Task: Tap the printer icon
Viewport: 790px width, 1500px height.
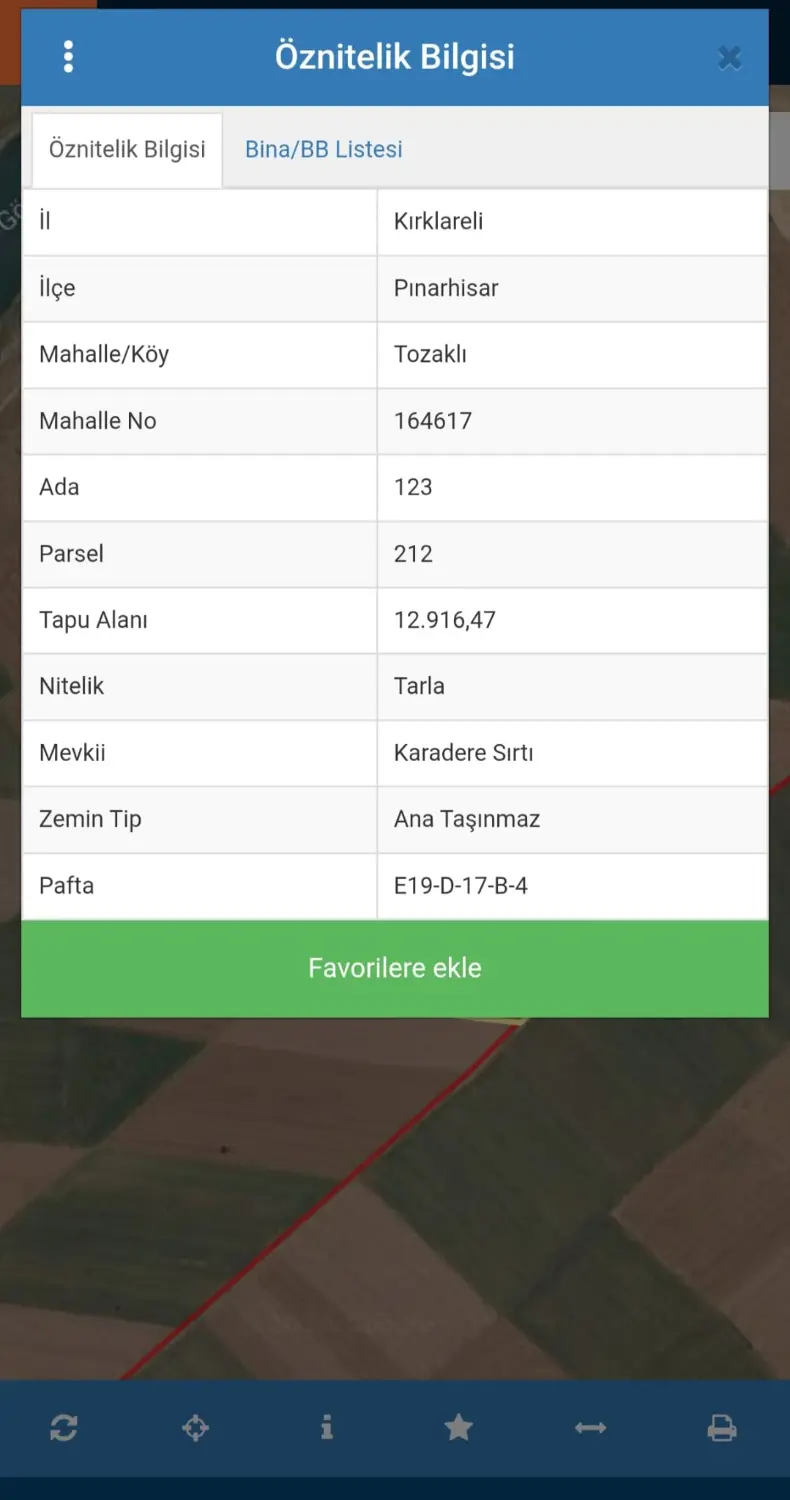Action: 722,1428
